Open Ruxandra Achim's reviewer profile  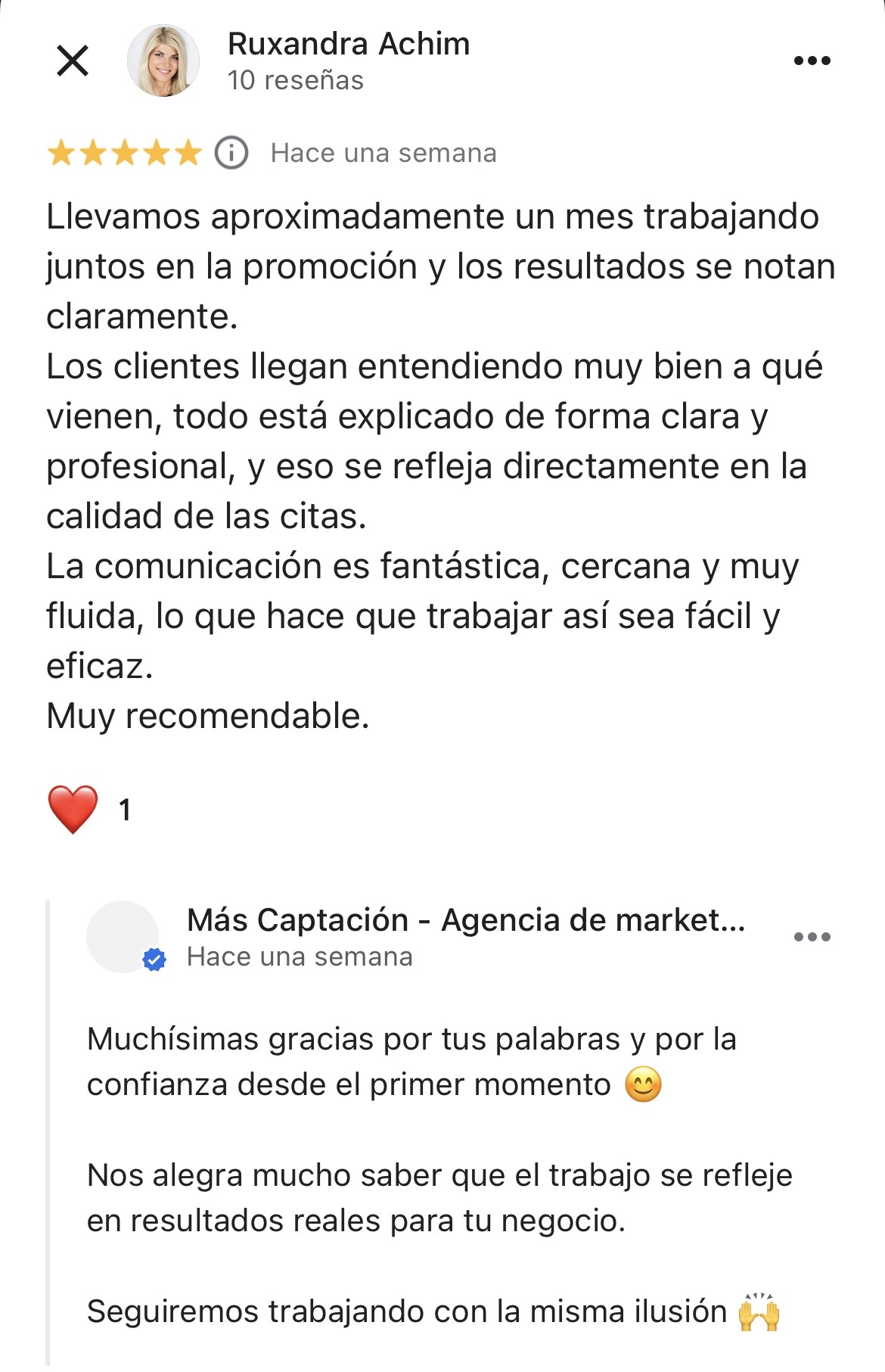click(348, 45)
